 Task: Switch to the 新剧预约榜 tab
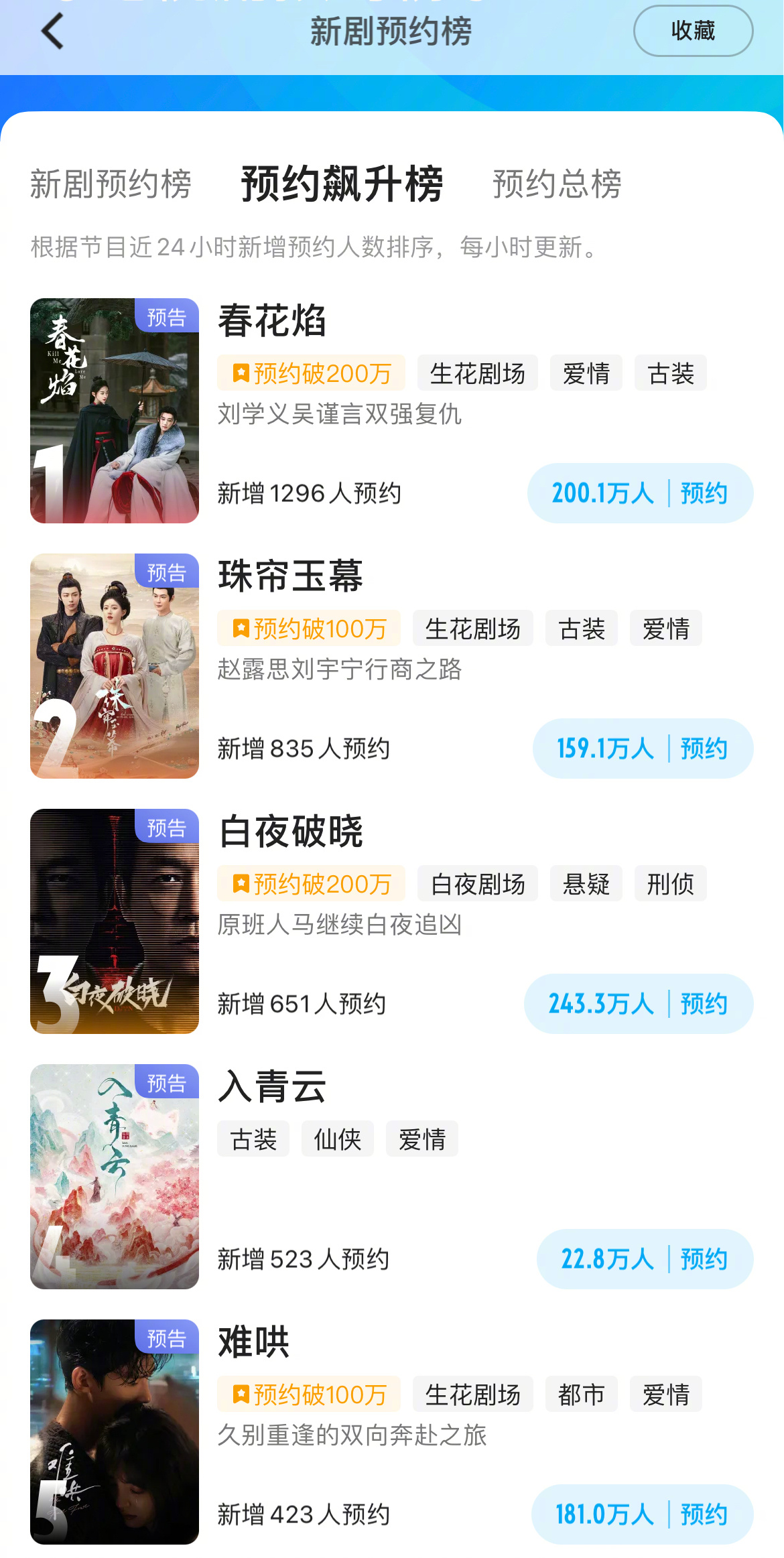pyautogui.click(x=111, y=184)
